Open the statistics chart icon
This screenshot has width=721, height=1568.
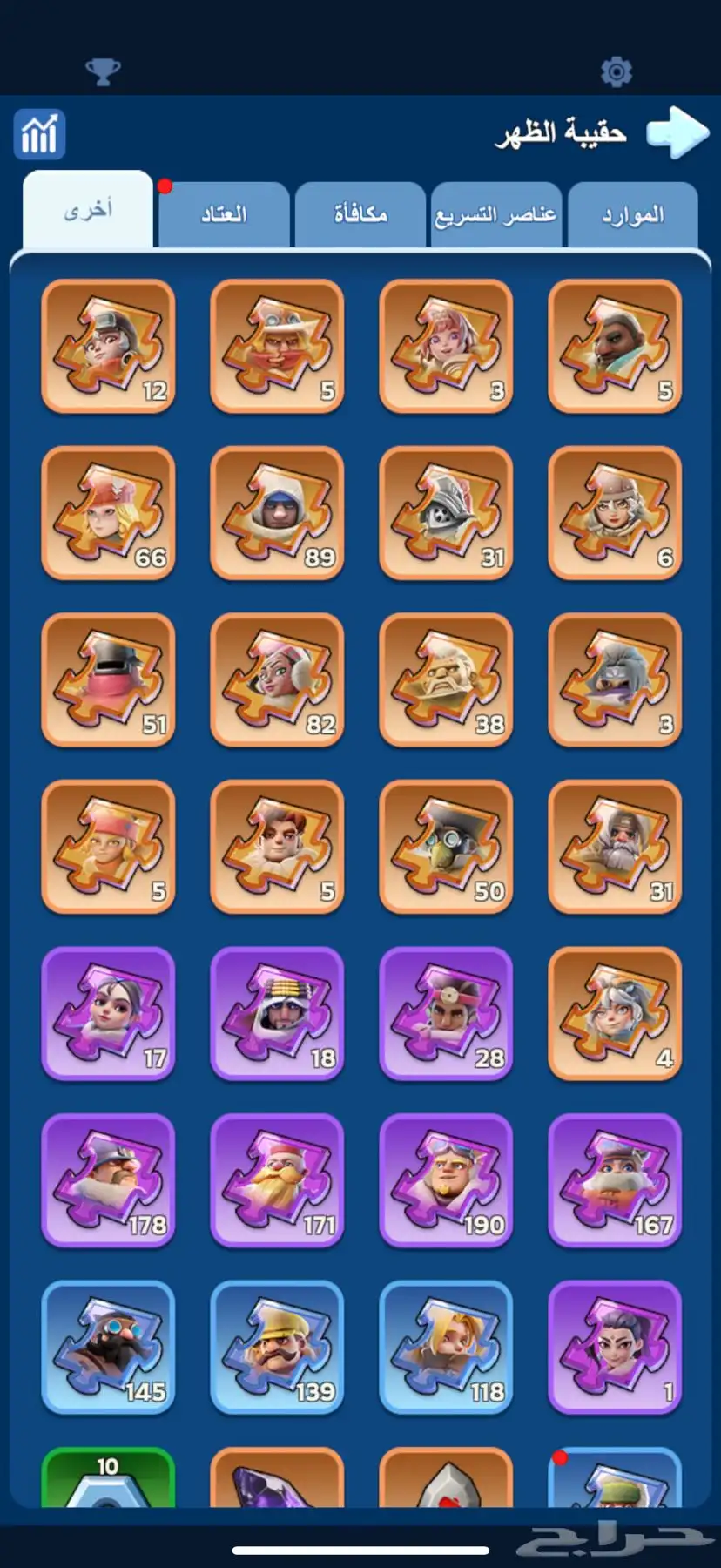[39, 134]
